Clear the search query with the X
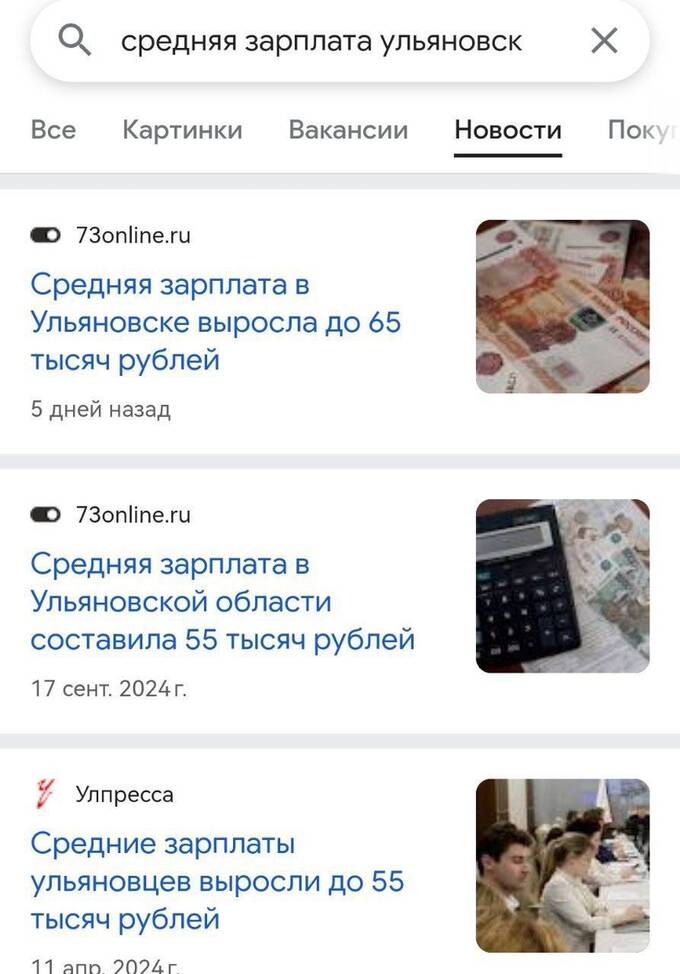Viewport: 680px width, 974px height. coord(604,41)
